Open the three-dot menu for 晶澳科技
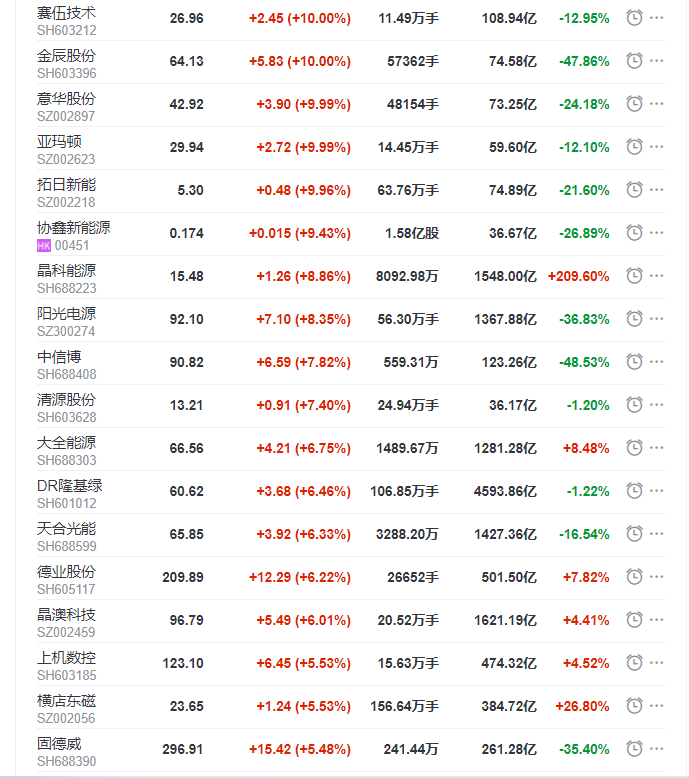 point(657,619)
